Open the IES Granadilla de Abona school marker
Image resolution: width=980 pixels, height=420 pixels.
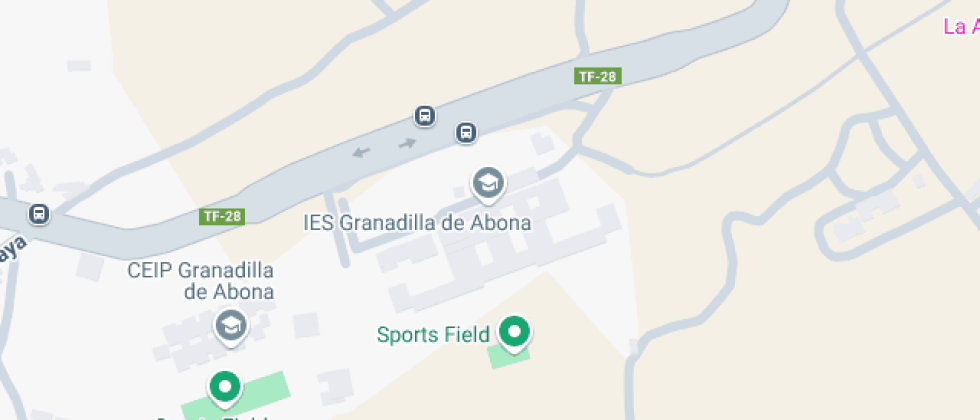[x=487, y=183]
